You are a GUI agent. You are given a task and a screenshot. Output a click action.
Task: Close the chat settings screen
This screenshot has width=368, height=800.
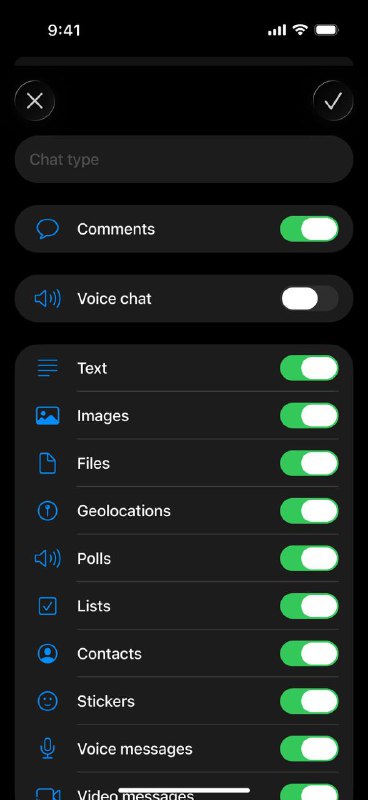pos(35,101)
